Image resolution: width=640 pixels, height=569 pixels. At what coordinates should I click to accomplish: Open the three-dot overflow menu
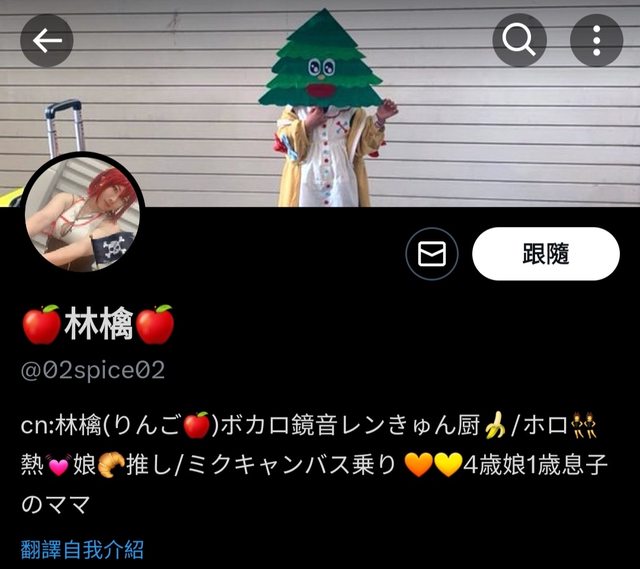[596, 40]
